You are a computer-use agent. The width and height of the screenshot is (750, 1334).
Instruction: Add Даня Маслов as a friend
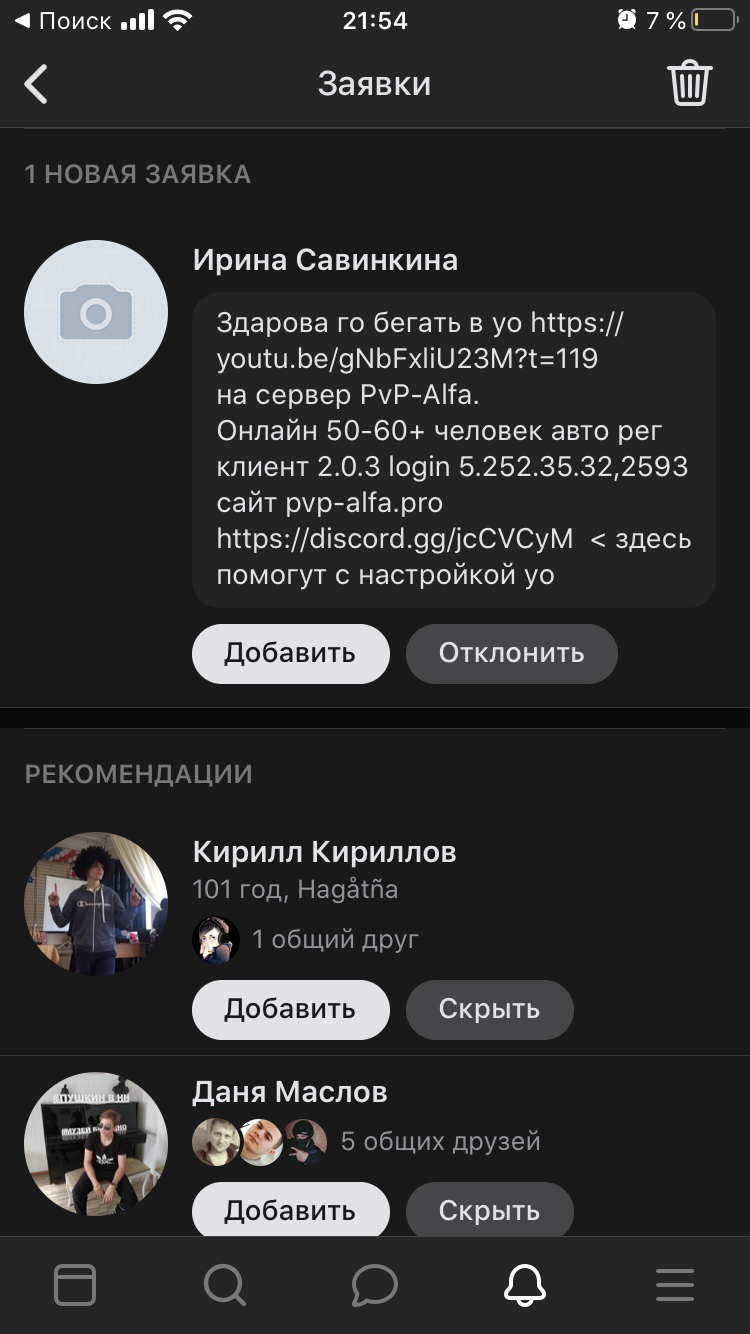click(x=290, y=1210)
